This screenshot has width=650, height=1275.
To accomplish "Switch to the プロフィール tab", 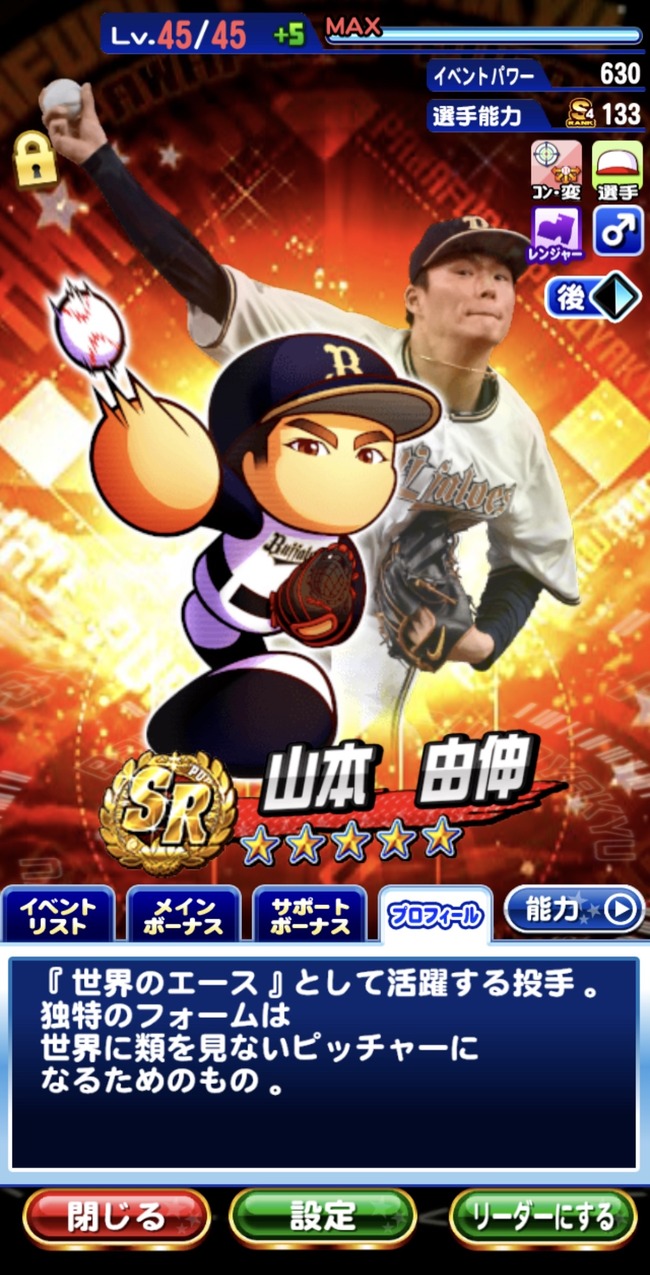I will coord(435,915).
